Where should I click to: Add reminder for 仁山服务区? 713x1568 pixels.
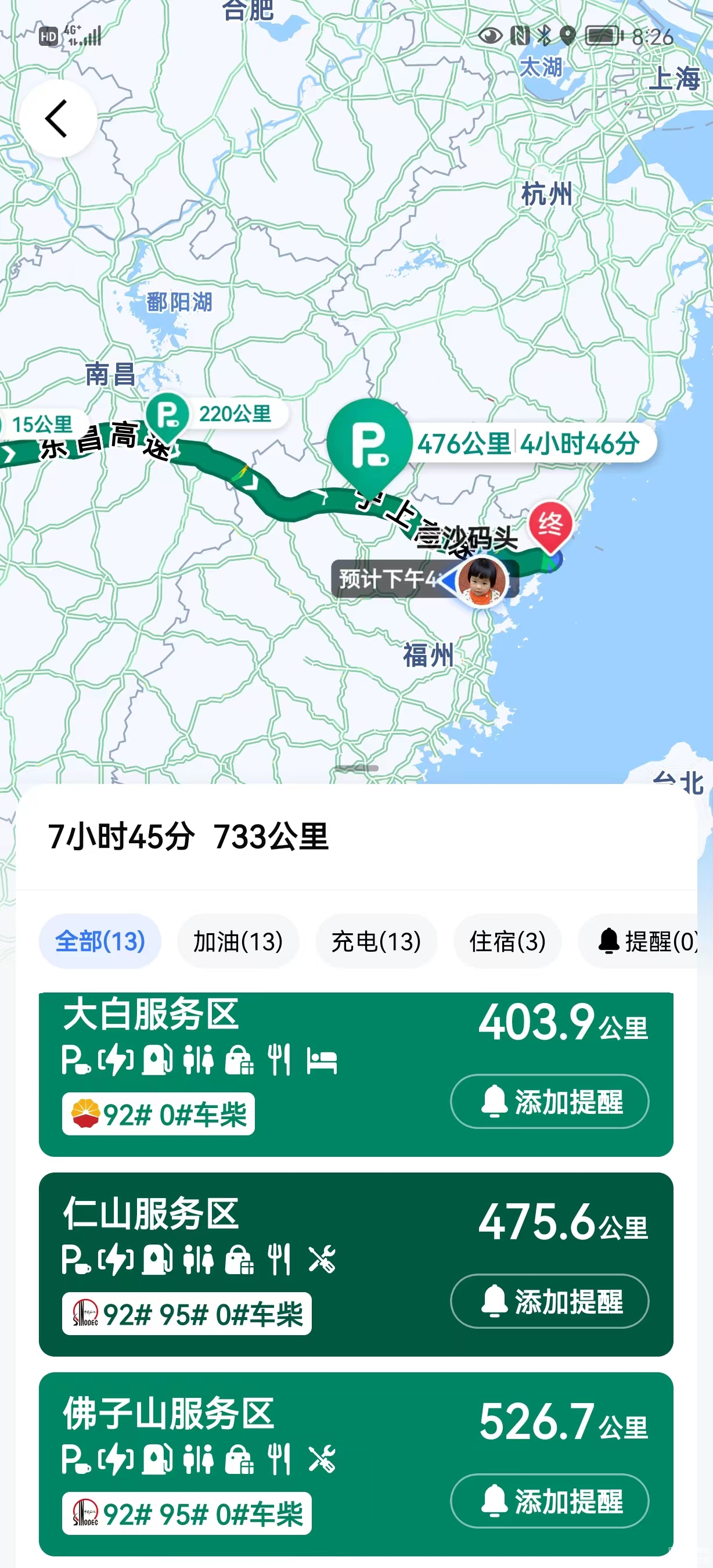549,1301
